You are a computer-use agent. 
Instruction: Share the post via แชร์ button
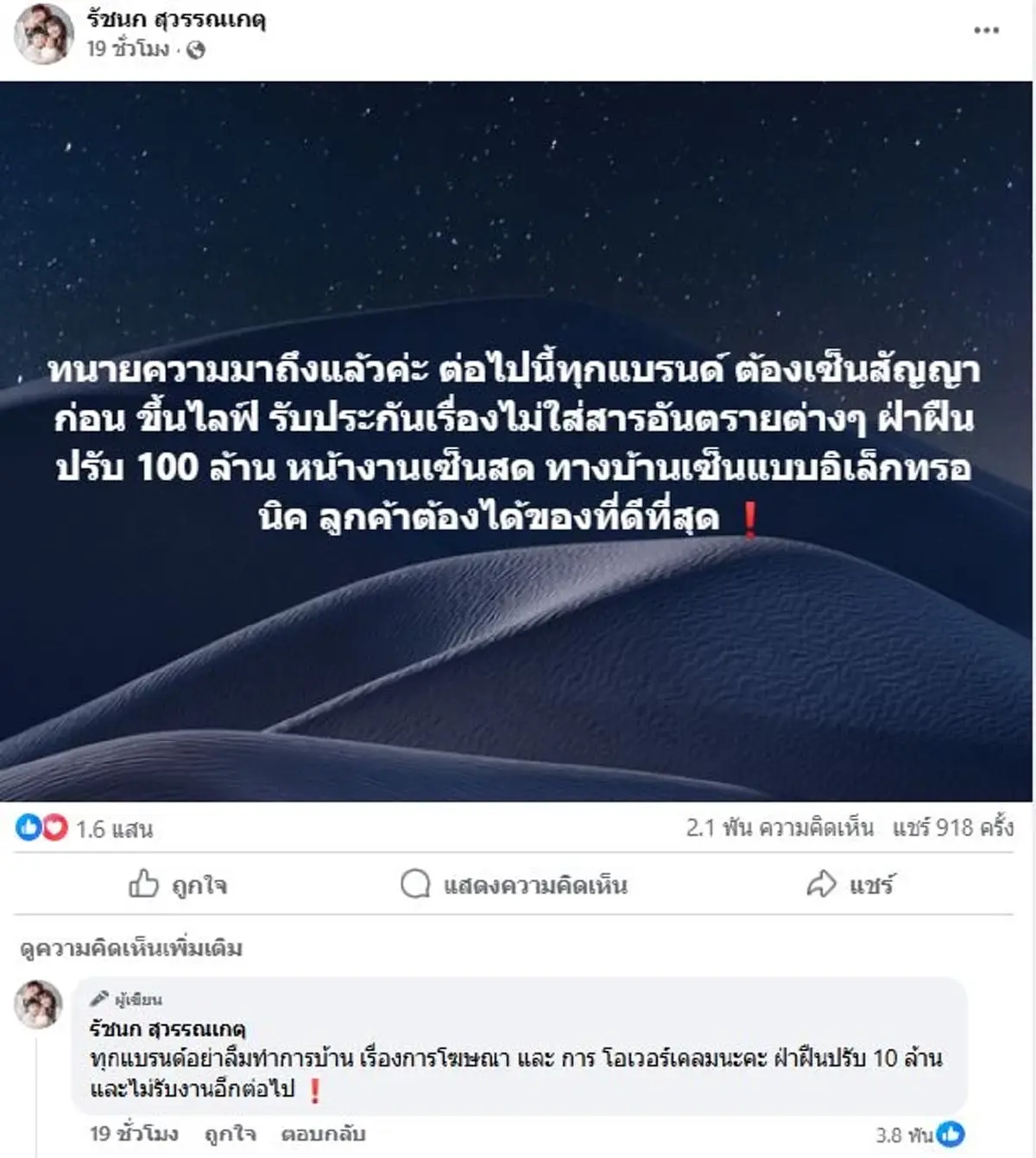[x=850, y=885]
